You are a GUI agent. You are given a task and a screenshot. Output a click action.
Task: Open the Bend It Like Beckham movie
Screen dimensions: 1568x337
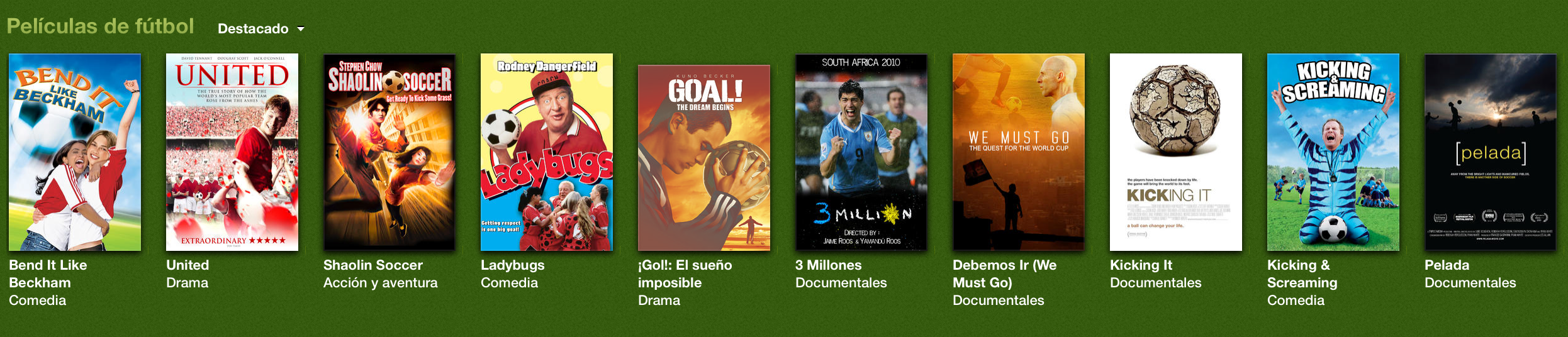tap(75, 152)
